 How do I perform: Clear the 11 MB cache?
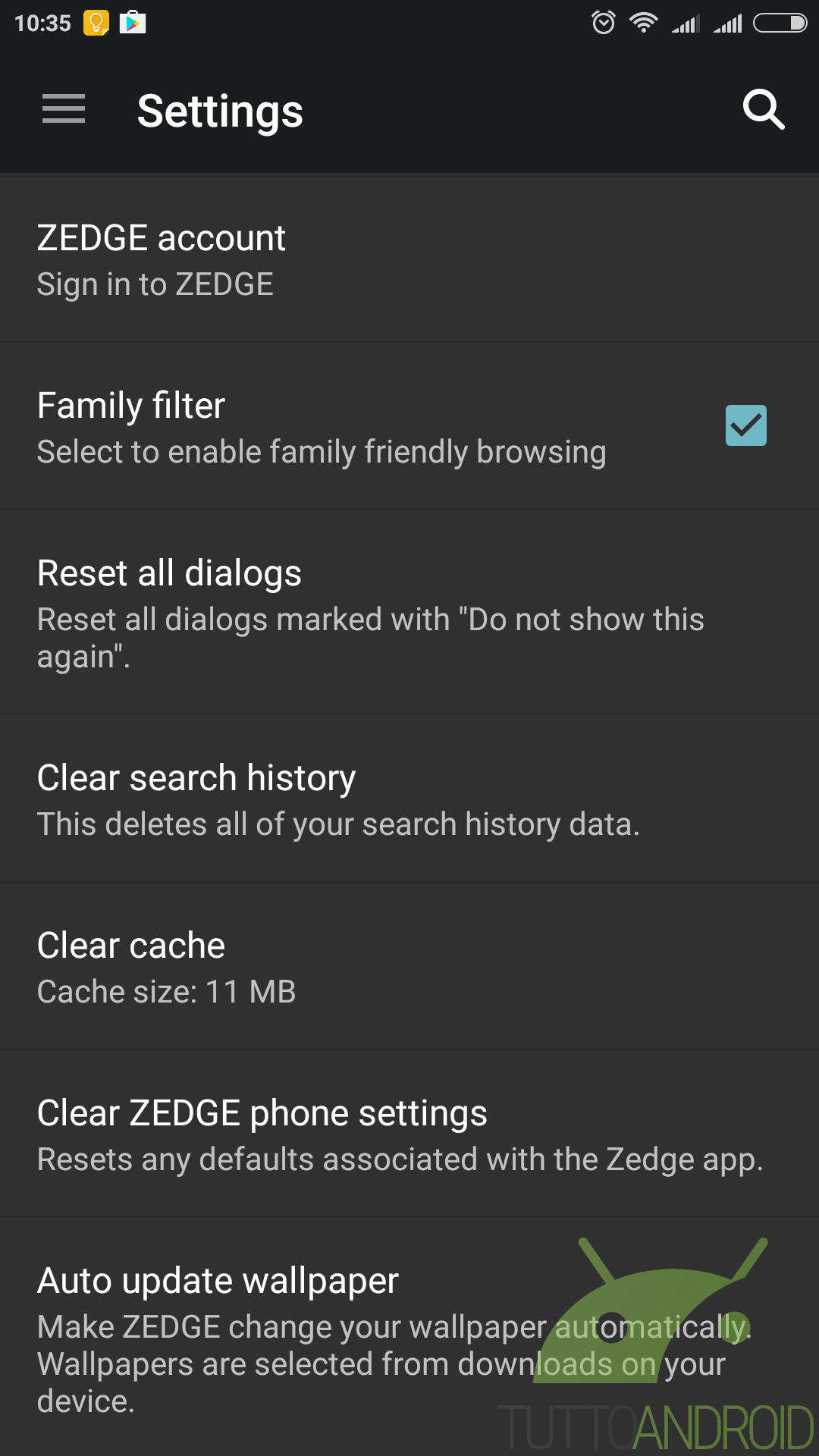coord(409,967)
